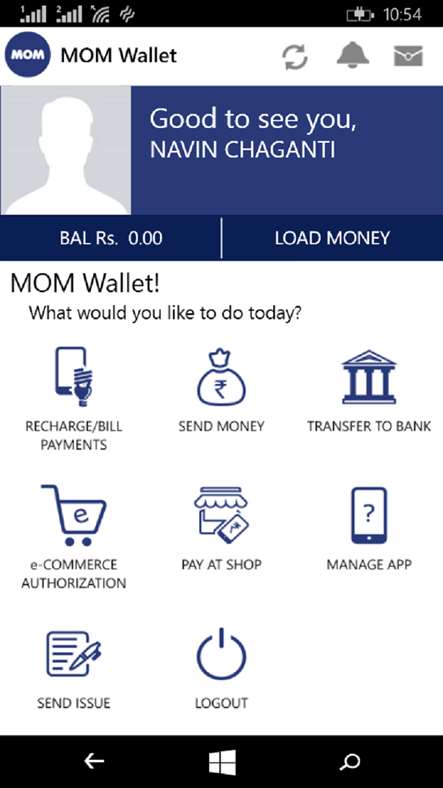Viewport: 443px width, 788px height.
Task: Refresh the wallet with the sync icon
Action: coord(294,56)
